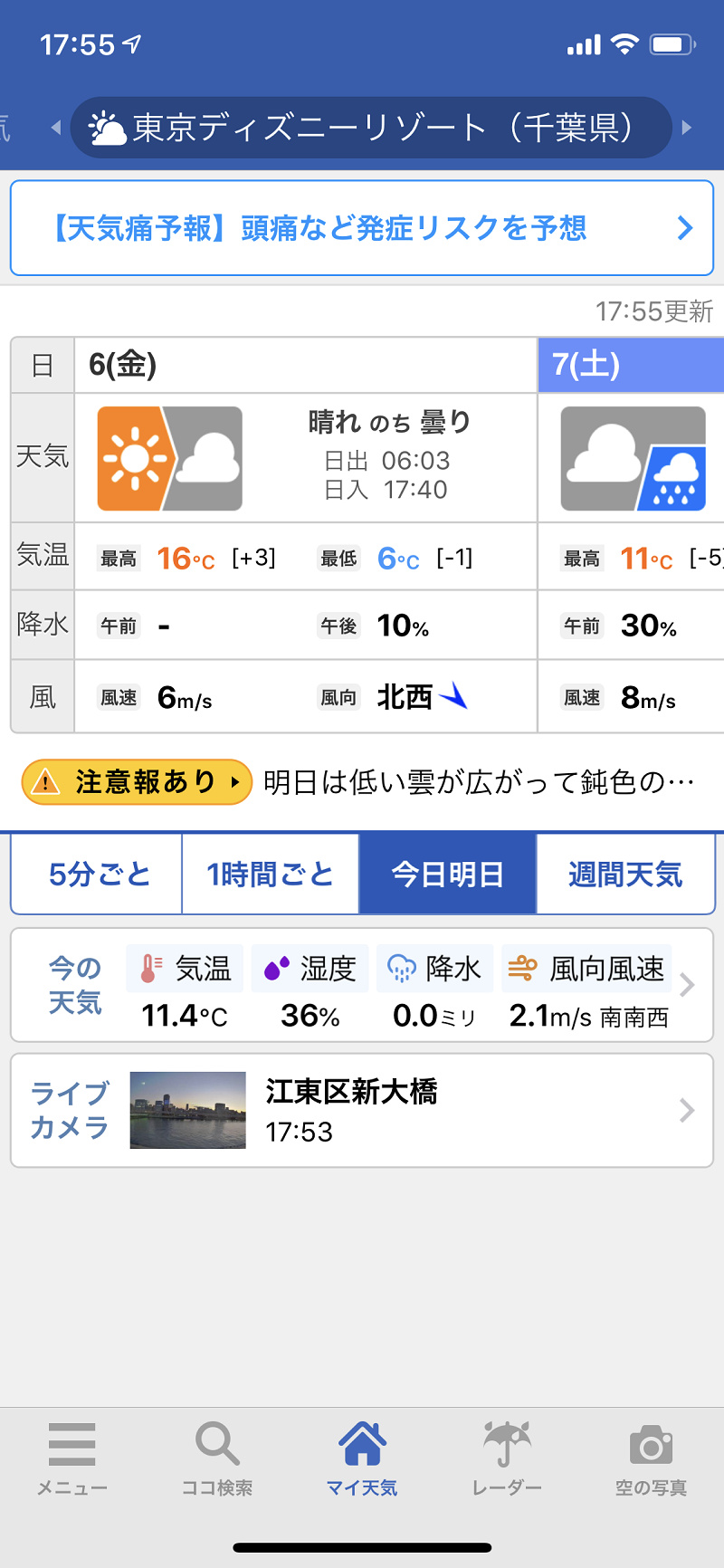Show the 週間天気 weekly forecast
The image size is (724, 1568).
point(625,875)
